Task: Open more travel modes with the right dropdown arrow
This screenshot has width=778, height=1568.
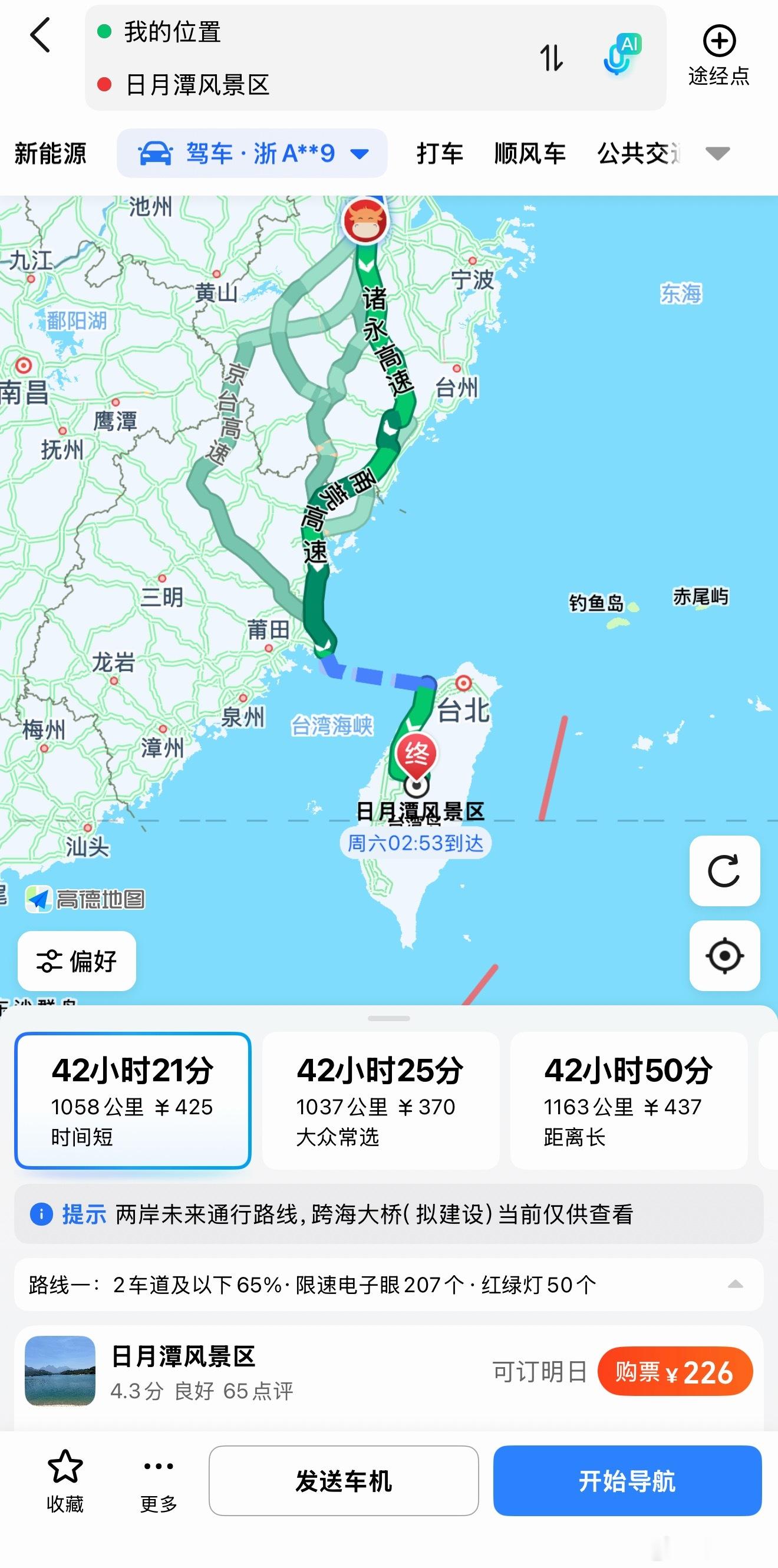Action: [x=718, y=153]
